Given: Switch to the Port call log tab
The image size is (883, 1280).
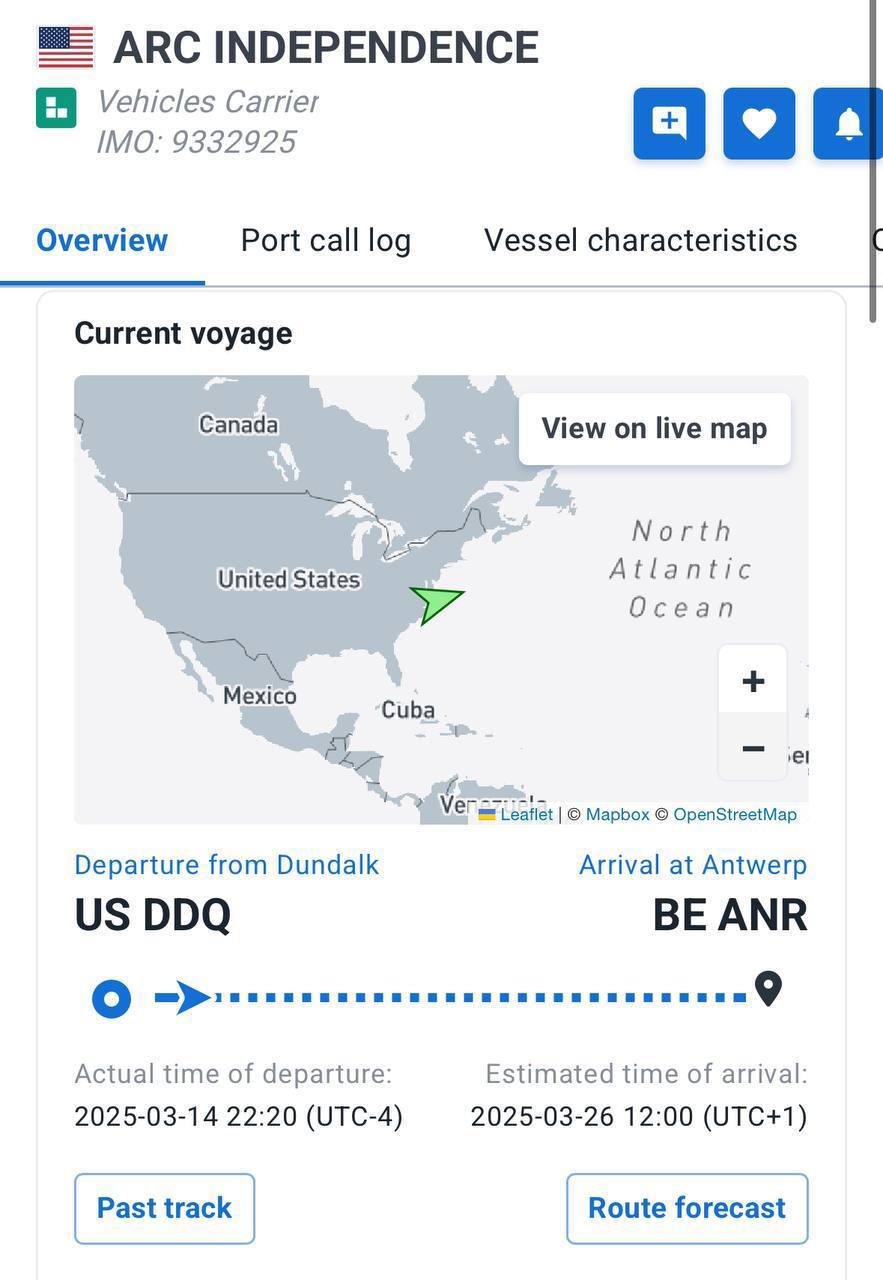Looking at the screenshot, I should tap(326, 241).
